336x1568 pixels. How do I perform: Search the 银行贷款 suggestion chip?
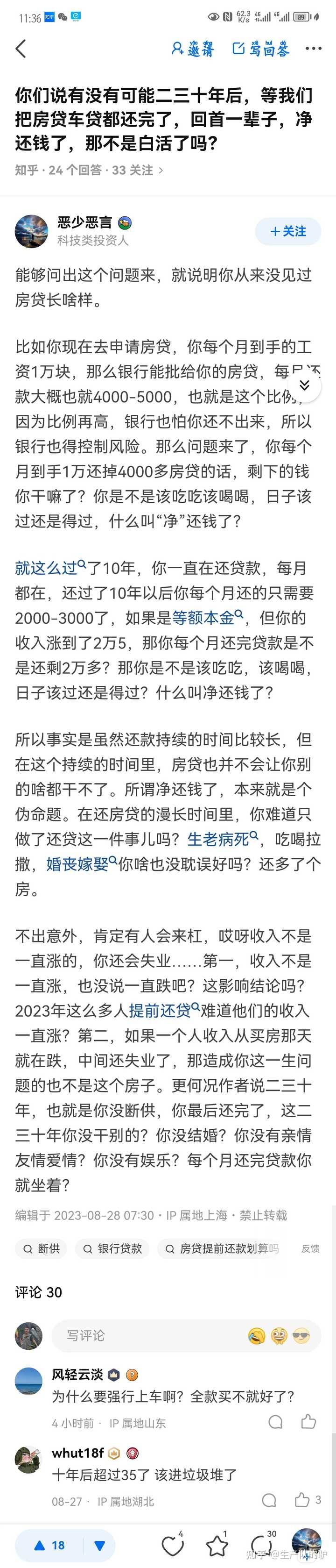click(x=112, y=1249)
